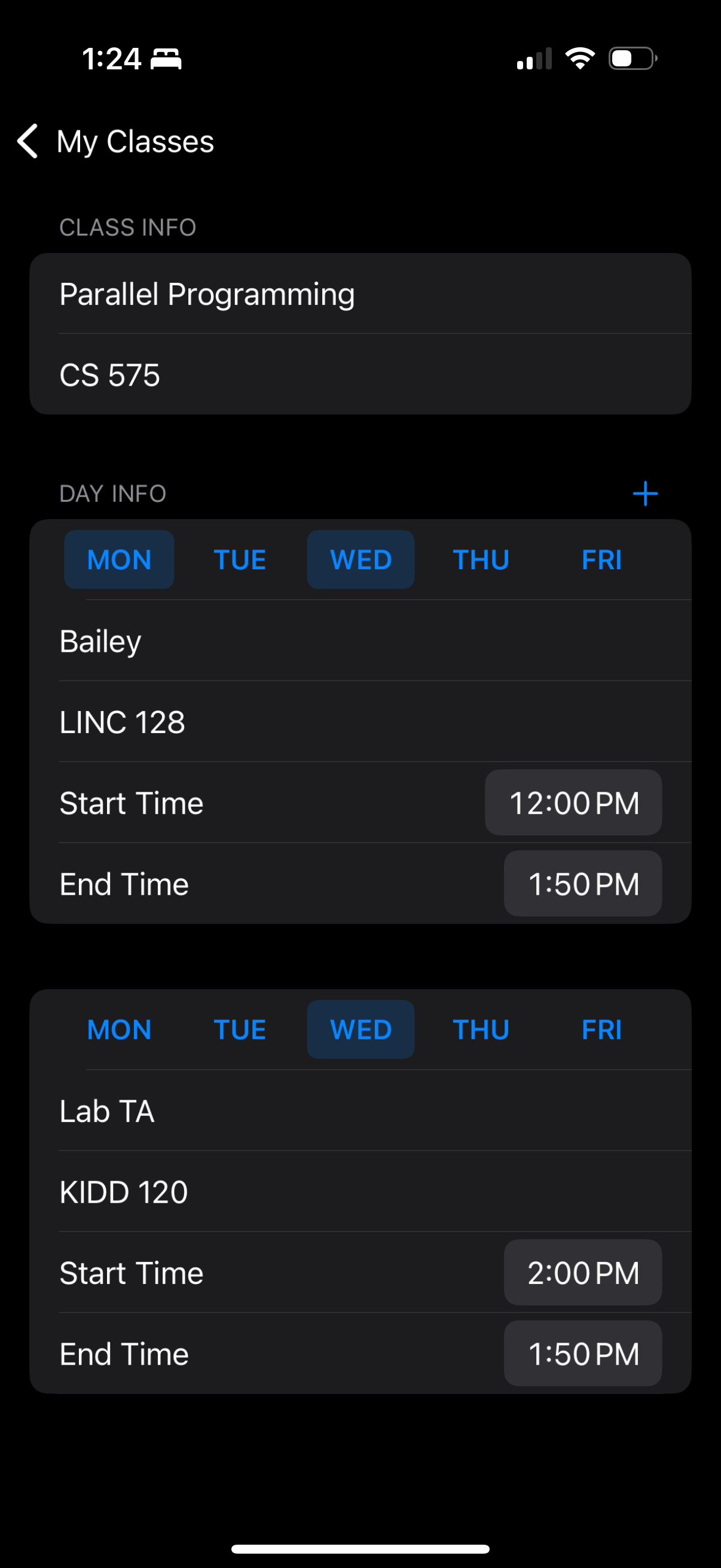Toggle MON in the first day selector

tap(119, 559)
